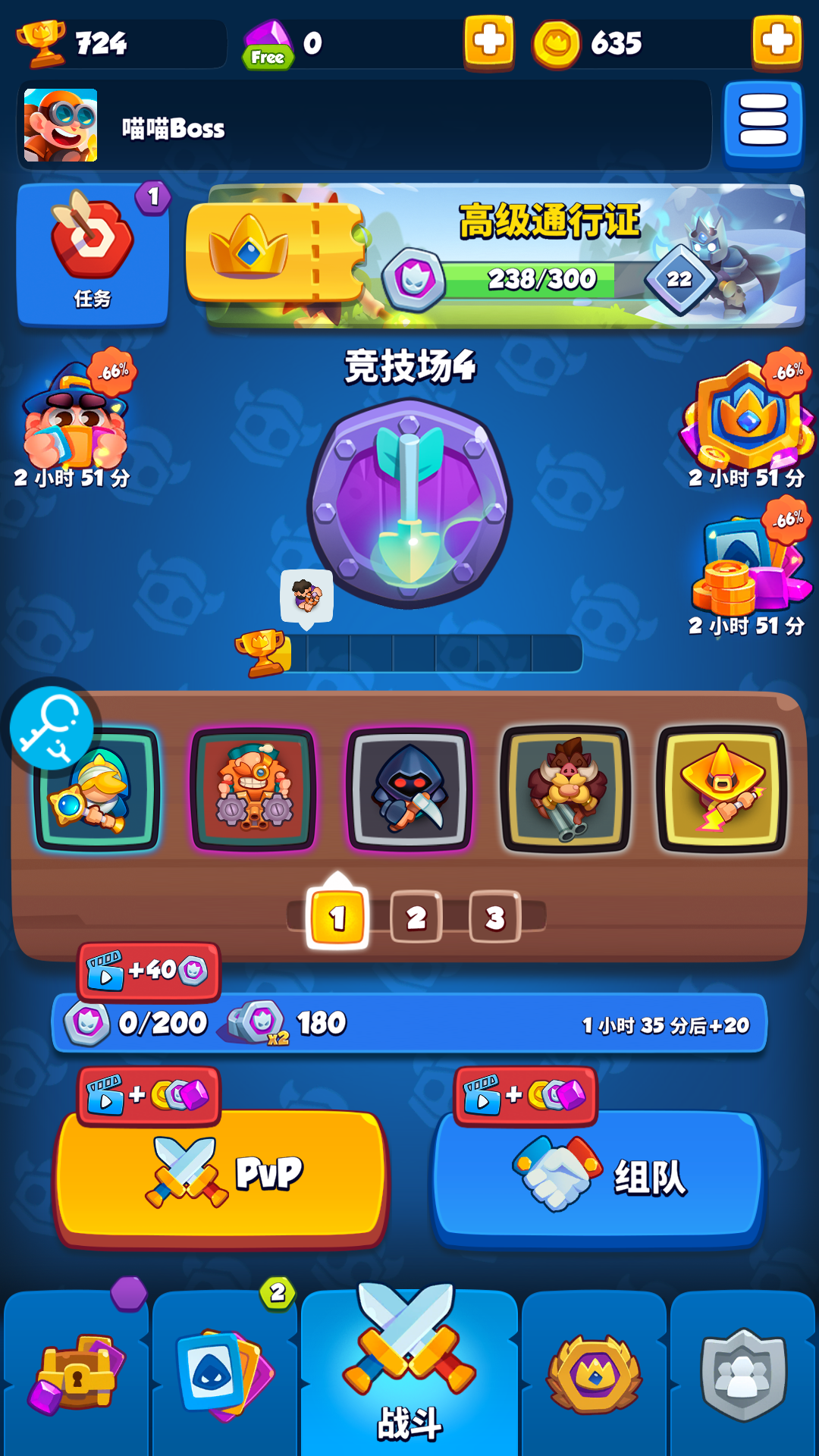Switch to deck slot 3
This screenshot has width=819, height=1456.
(x=494, y=918)
